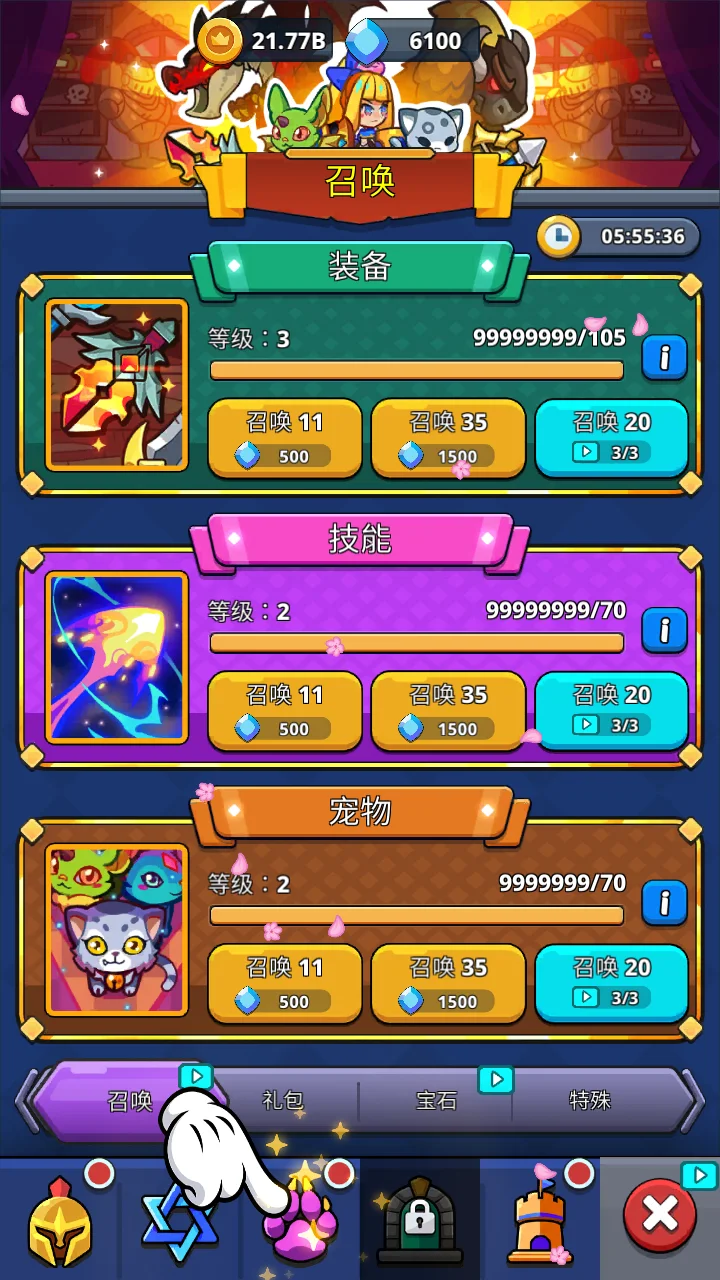720x1280 pixels.
Task: Open info for the 技能 summon section
Action: pos(664,629)
